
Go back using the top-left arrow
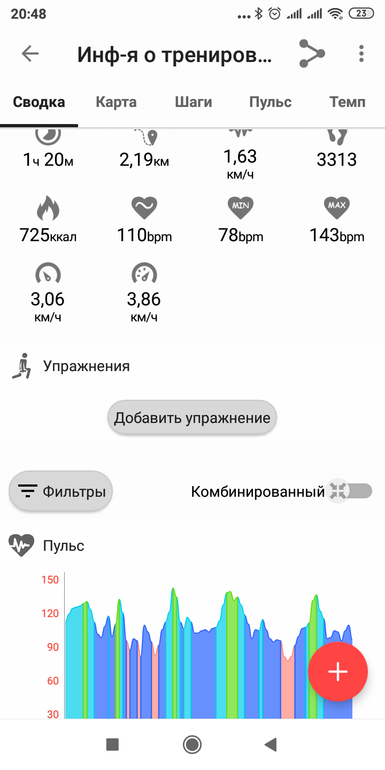(30, 54)
